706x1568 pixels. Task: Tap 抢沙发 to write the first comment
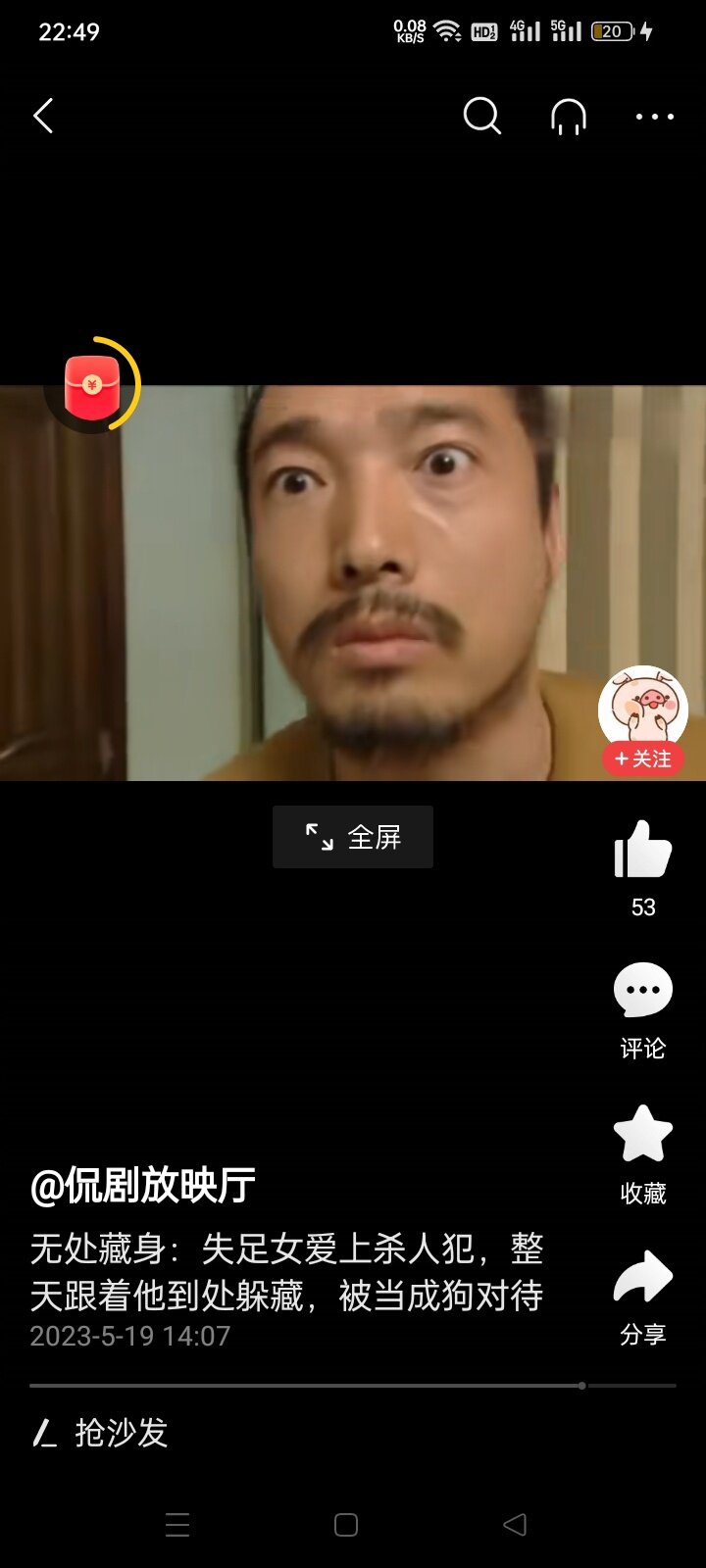click(x=122, y=1433)
